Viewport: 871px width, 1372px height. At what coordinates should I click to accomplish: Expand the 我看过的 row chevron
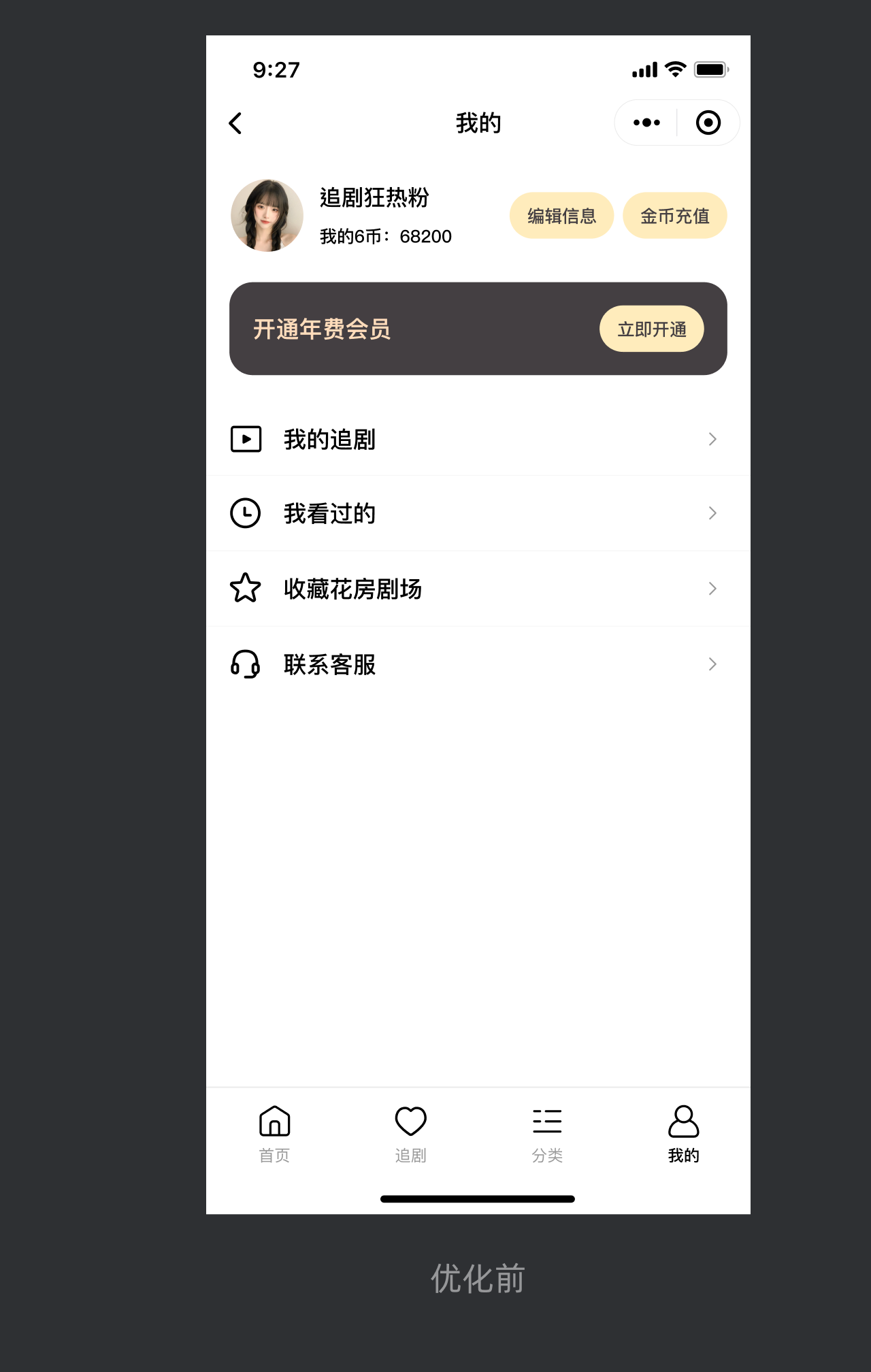tap(712, 513)
